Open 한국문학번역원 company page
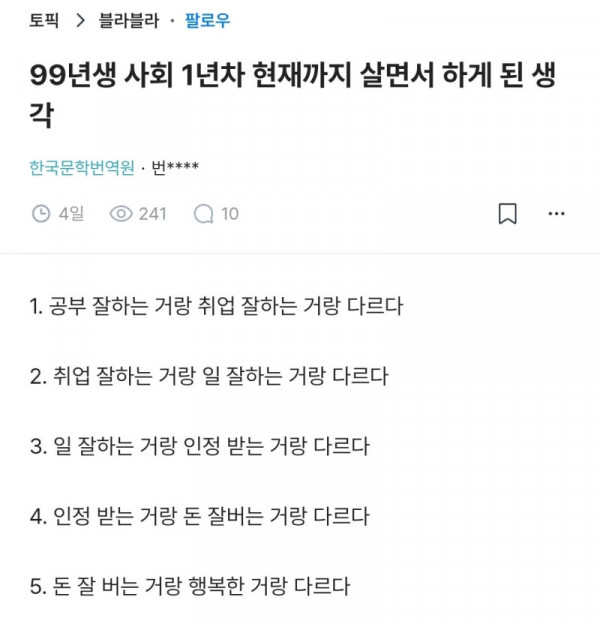 (x=82, y=167)
